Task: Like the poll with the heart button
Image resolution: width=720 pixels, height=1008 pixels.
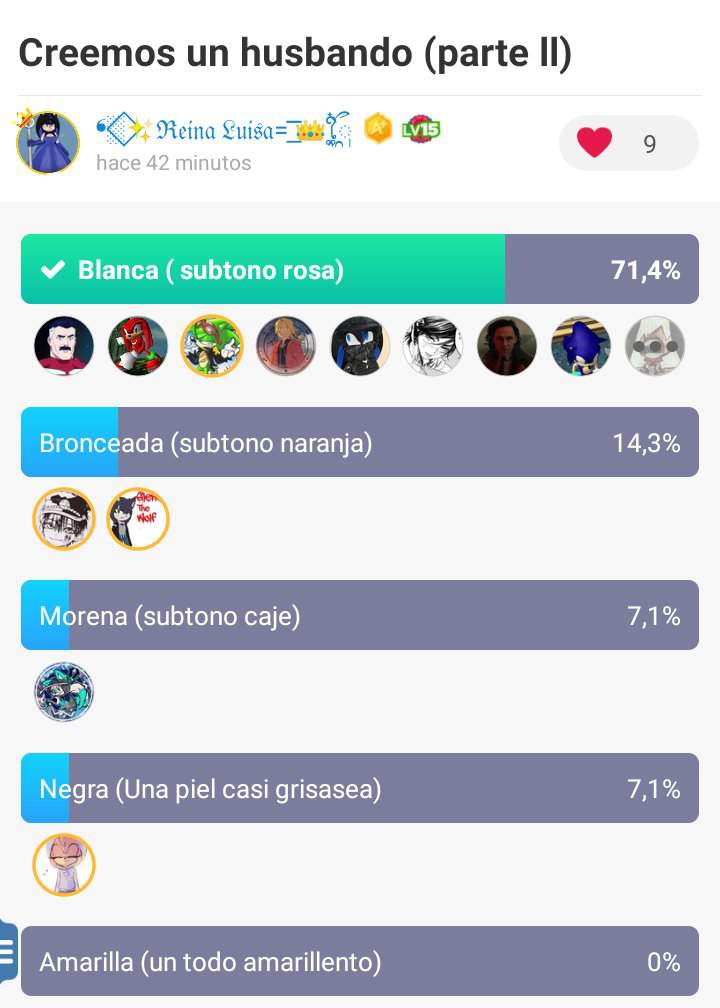Action: point(595,144)
